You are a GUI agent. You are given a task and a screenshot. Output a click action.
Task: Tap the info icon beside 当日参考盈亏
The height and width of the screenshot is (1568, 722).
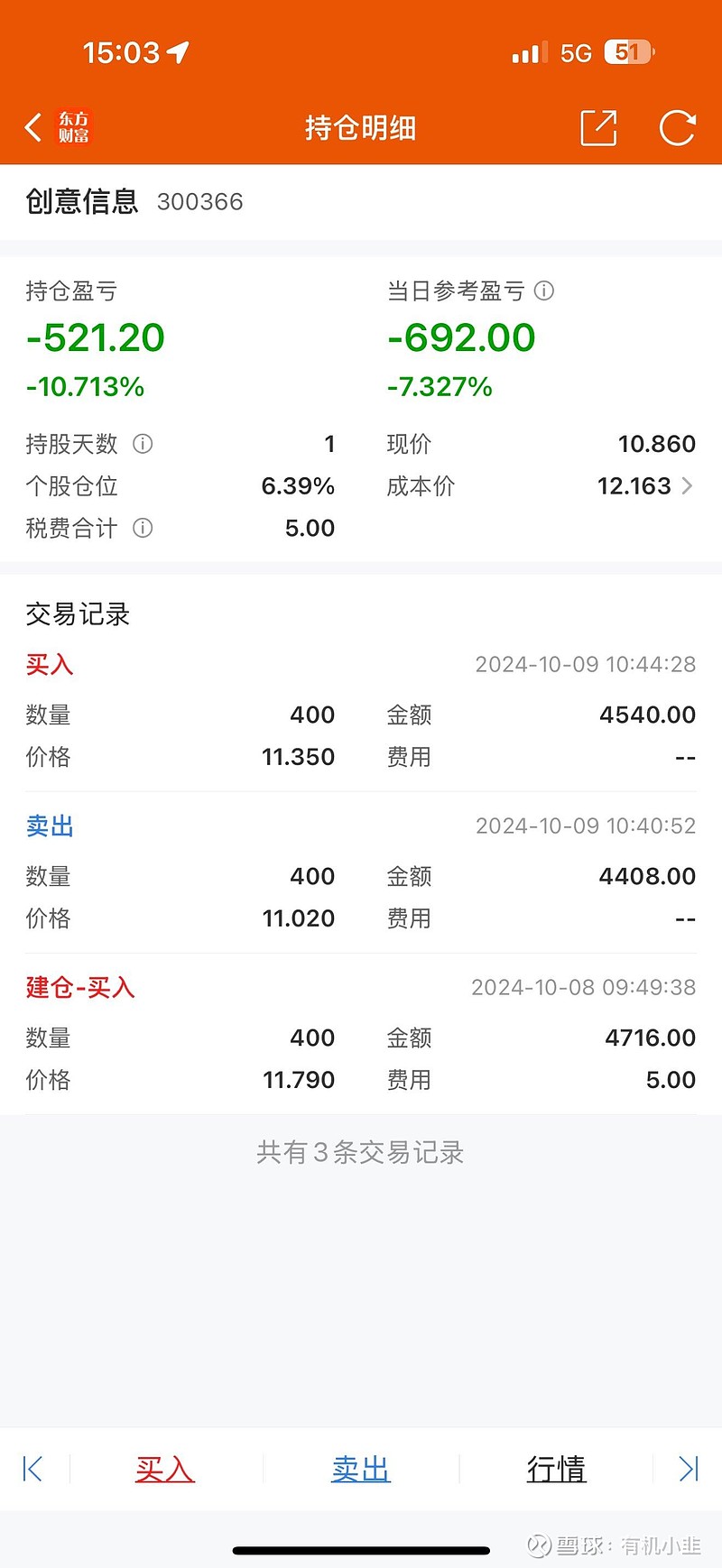[542, 291]
